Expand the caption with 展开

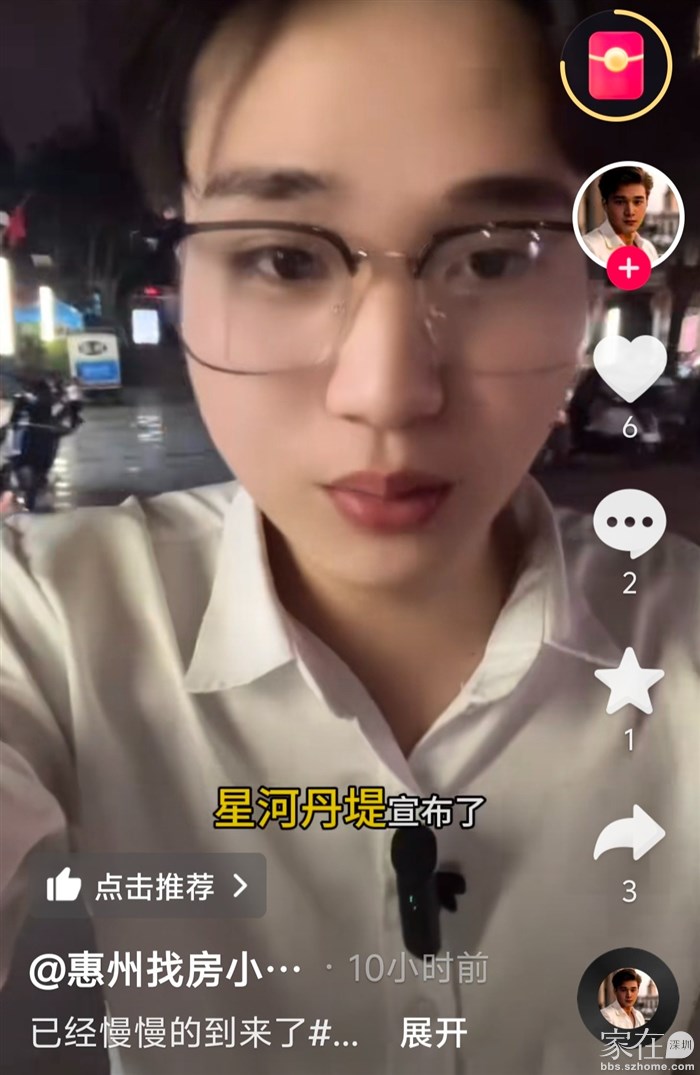[433, 1033]
